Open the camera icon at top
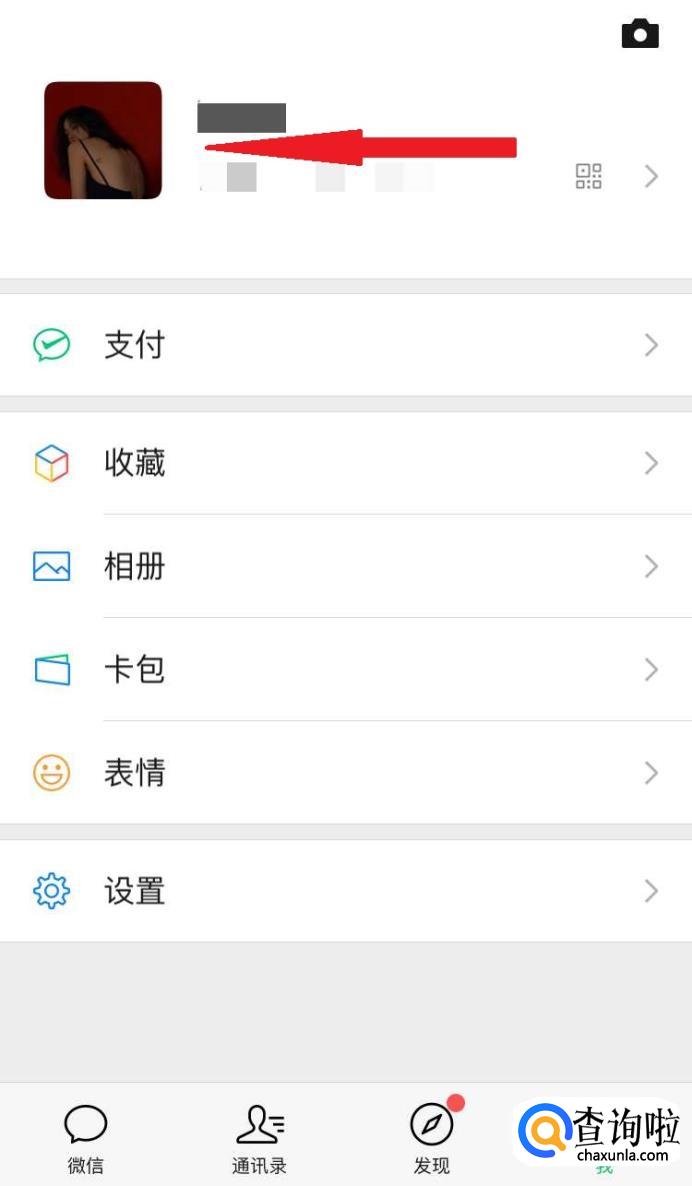Screen dimensions: 692x1186 (640, 34)
